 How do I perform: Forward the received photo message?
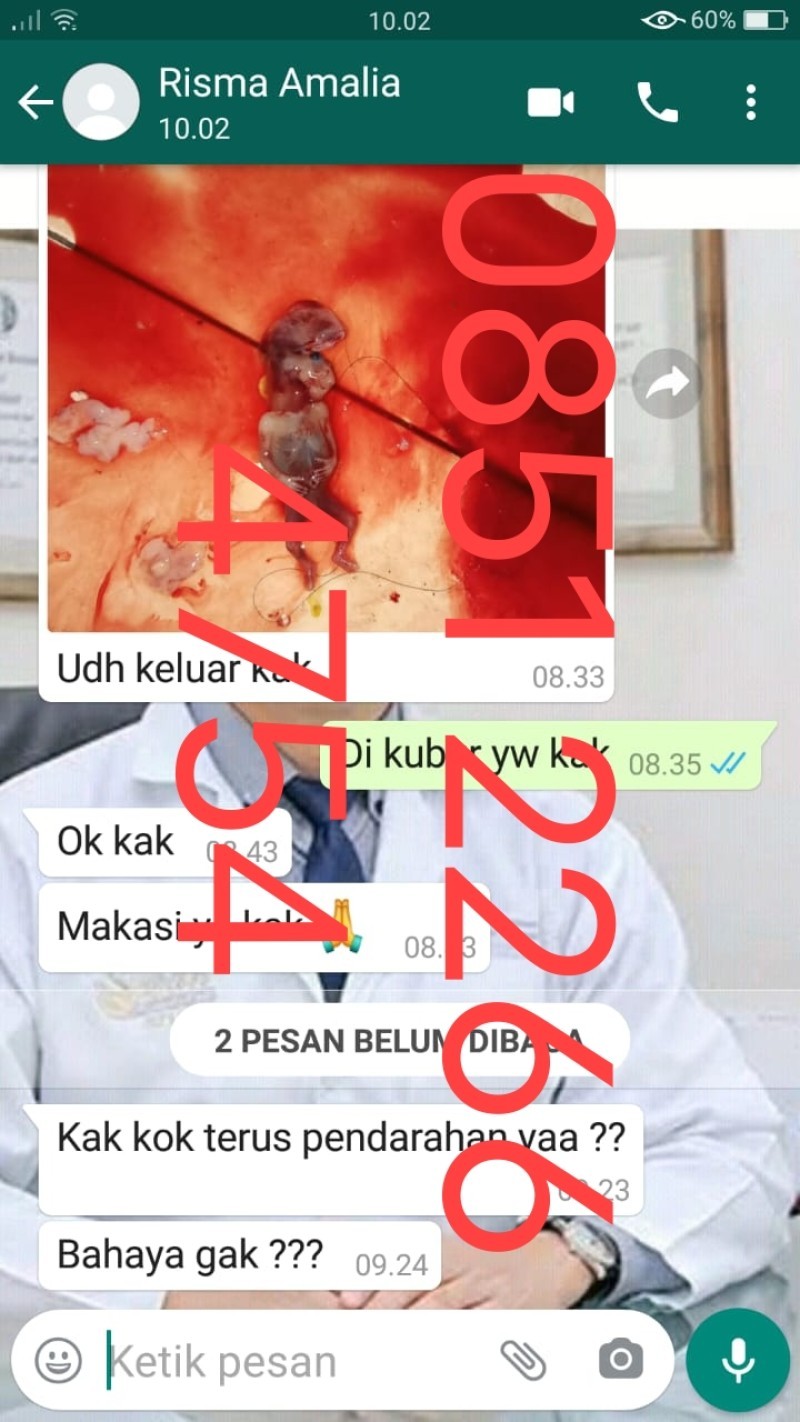tap(667, 383)
